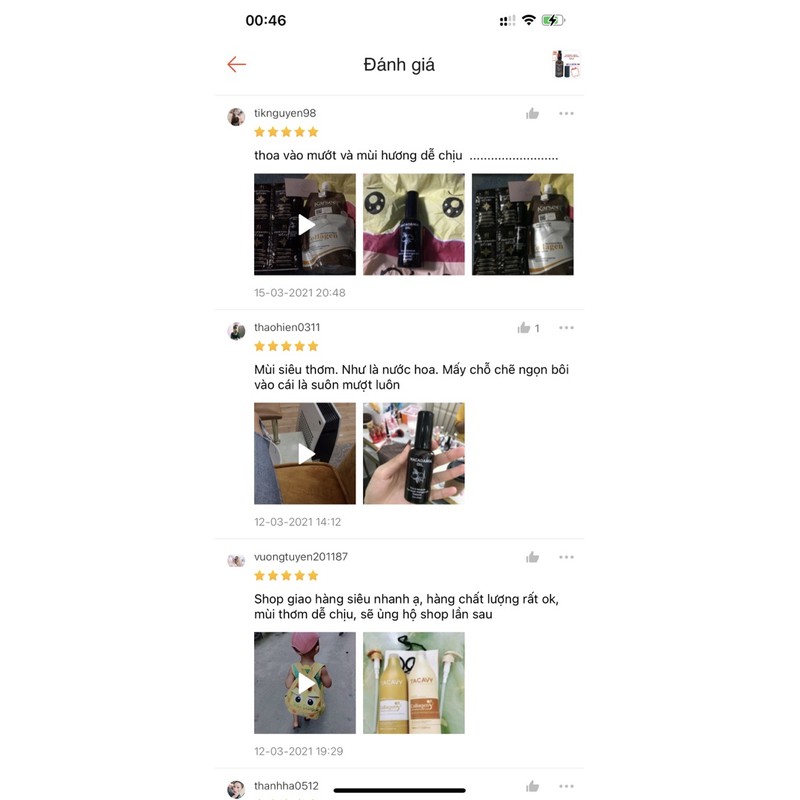Open the product thumbnail in the header
800x800 pixels.
pyautogui.click(x=566, y=65)
